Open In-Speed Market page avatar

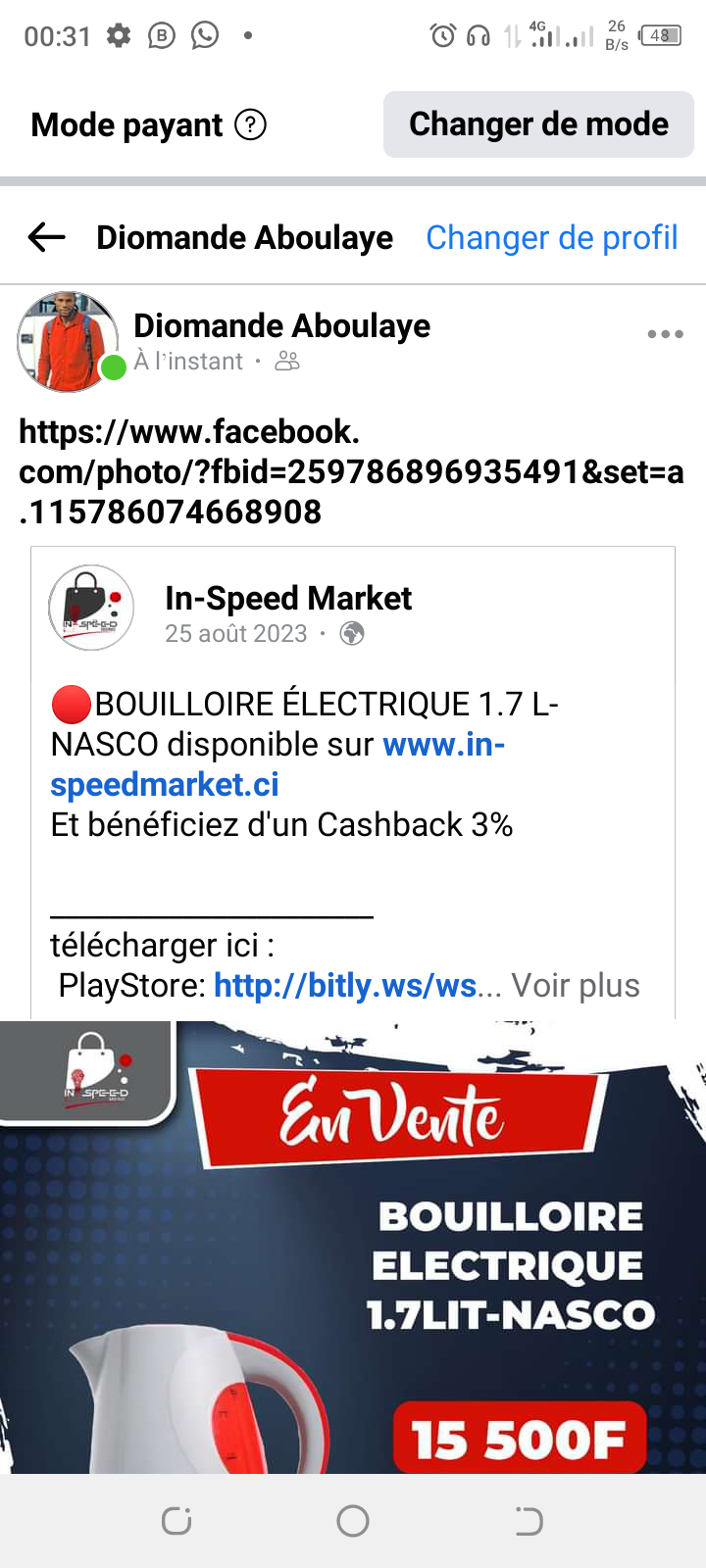coord(91,608)
